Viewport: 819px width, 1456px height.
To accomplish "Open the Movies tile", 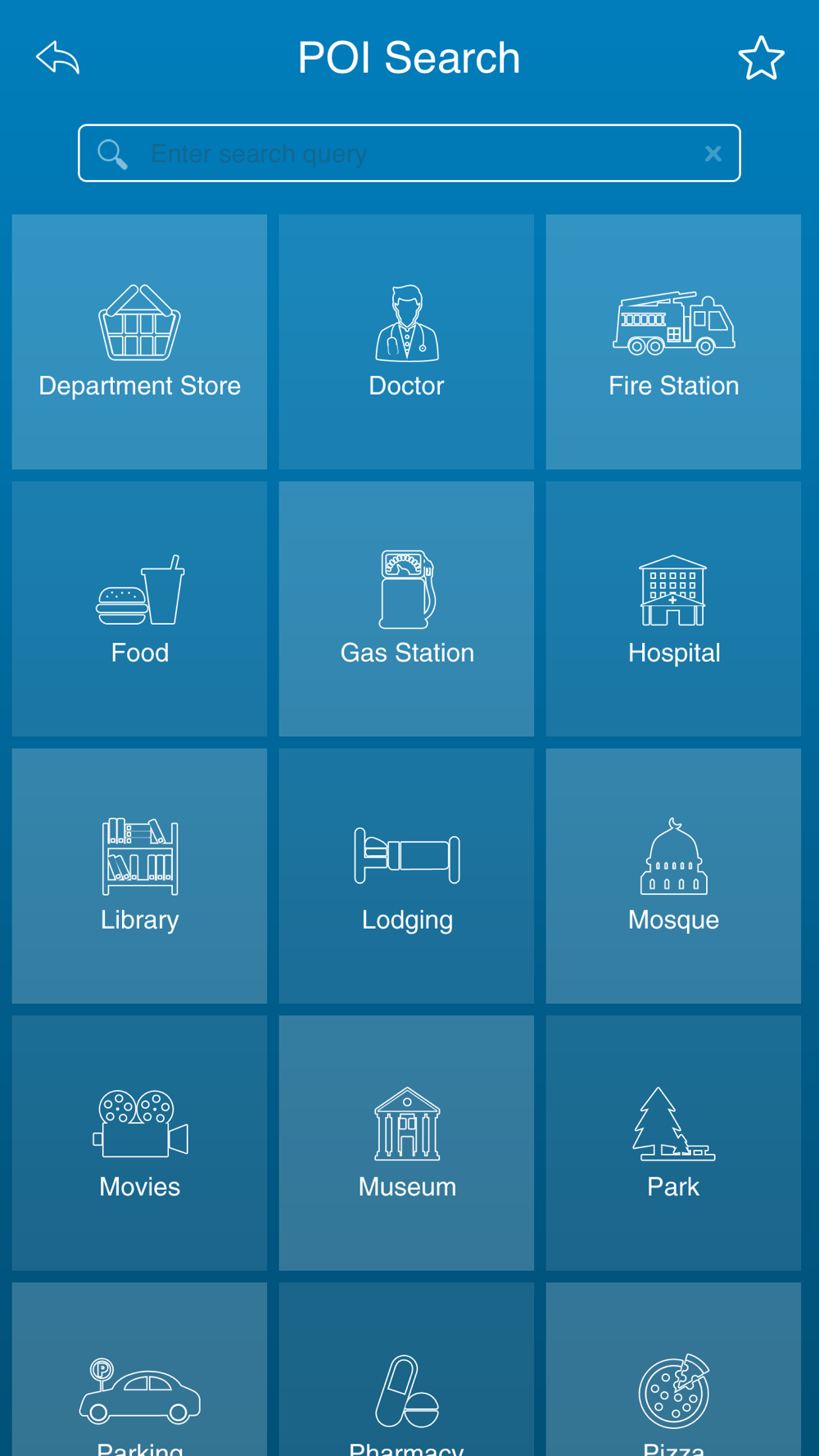I will pos(139,1142).
